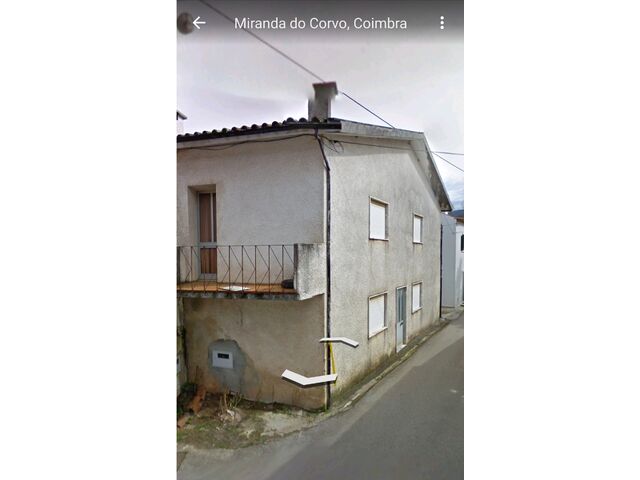This screenshot has height=480, width=640.
Task: Tap the smaller Street View navigation arrow
Action: pos(340,342)
